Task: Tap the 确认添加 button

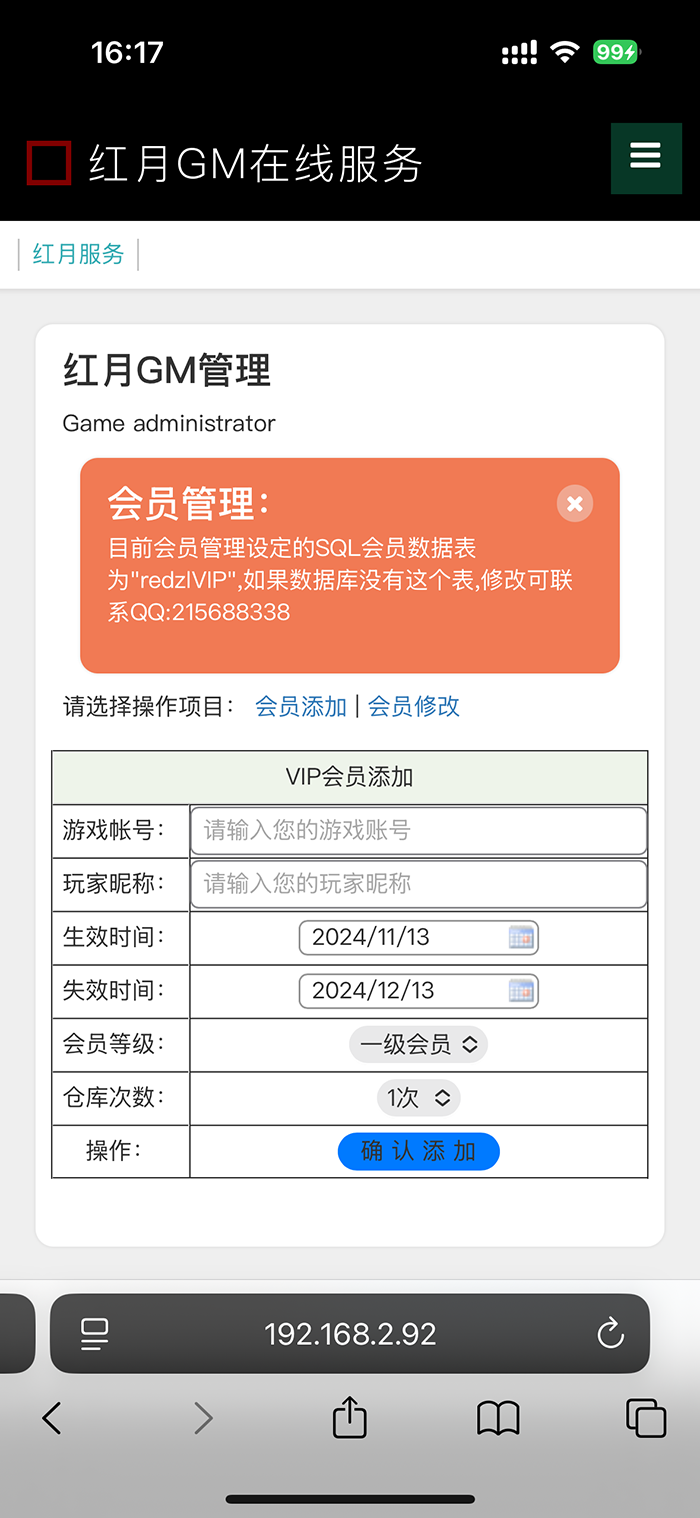Action: click(418, 1151)
